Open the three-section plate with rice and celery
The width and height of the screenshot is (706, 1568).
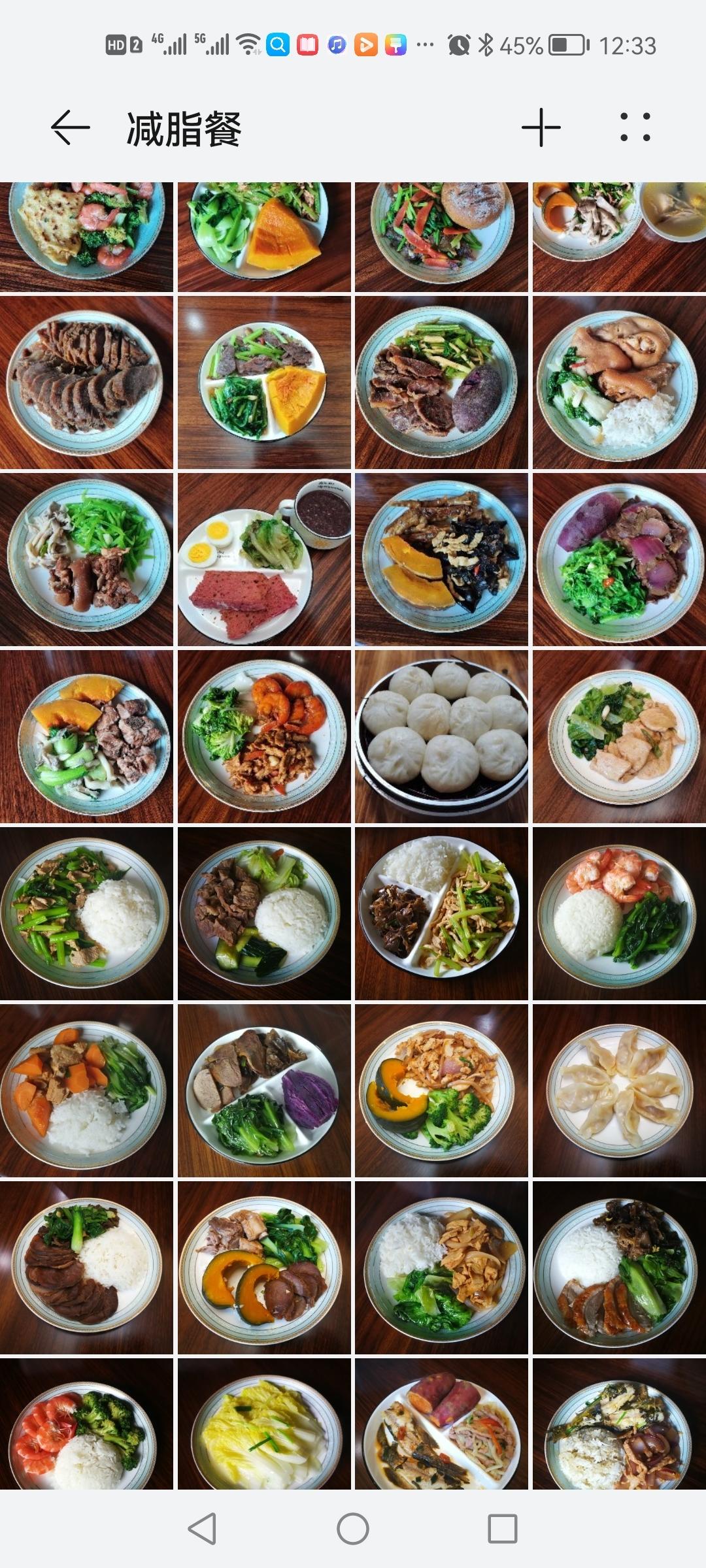[441, 913]
